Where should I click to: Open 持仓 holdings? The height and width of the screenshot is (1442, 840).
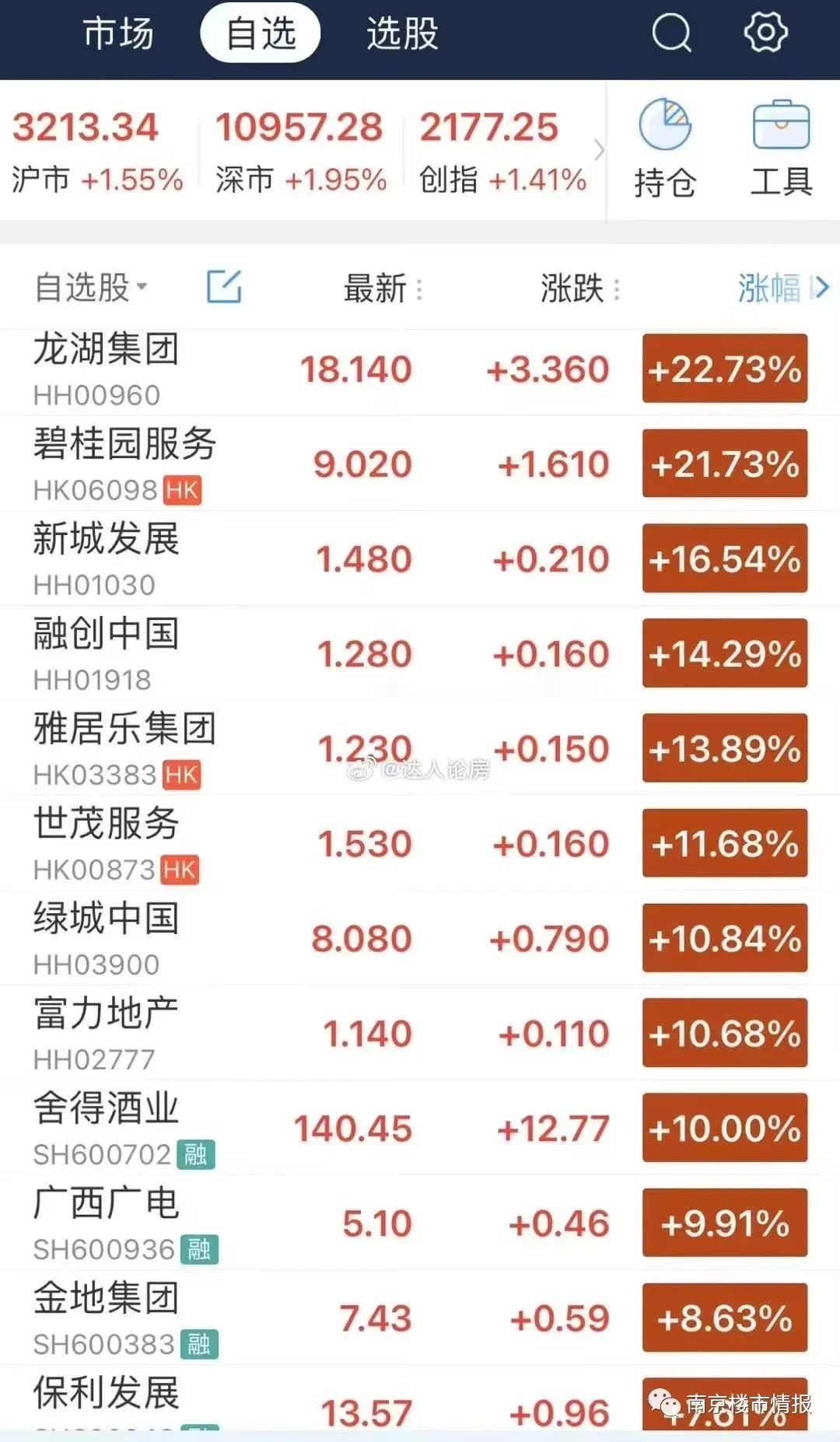click(x=665, y=149)
